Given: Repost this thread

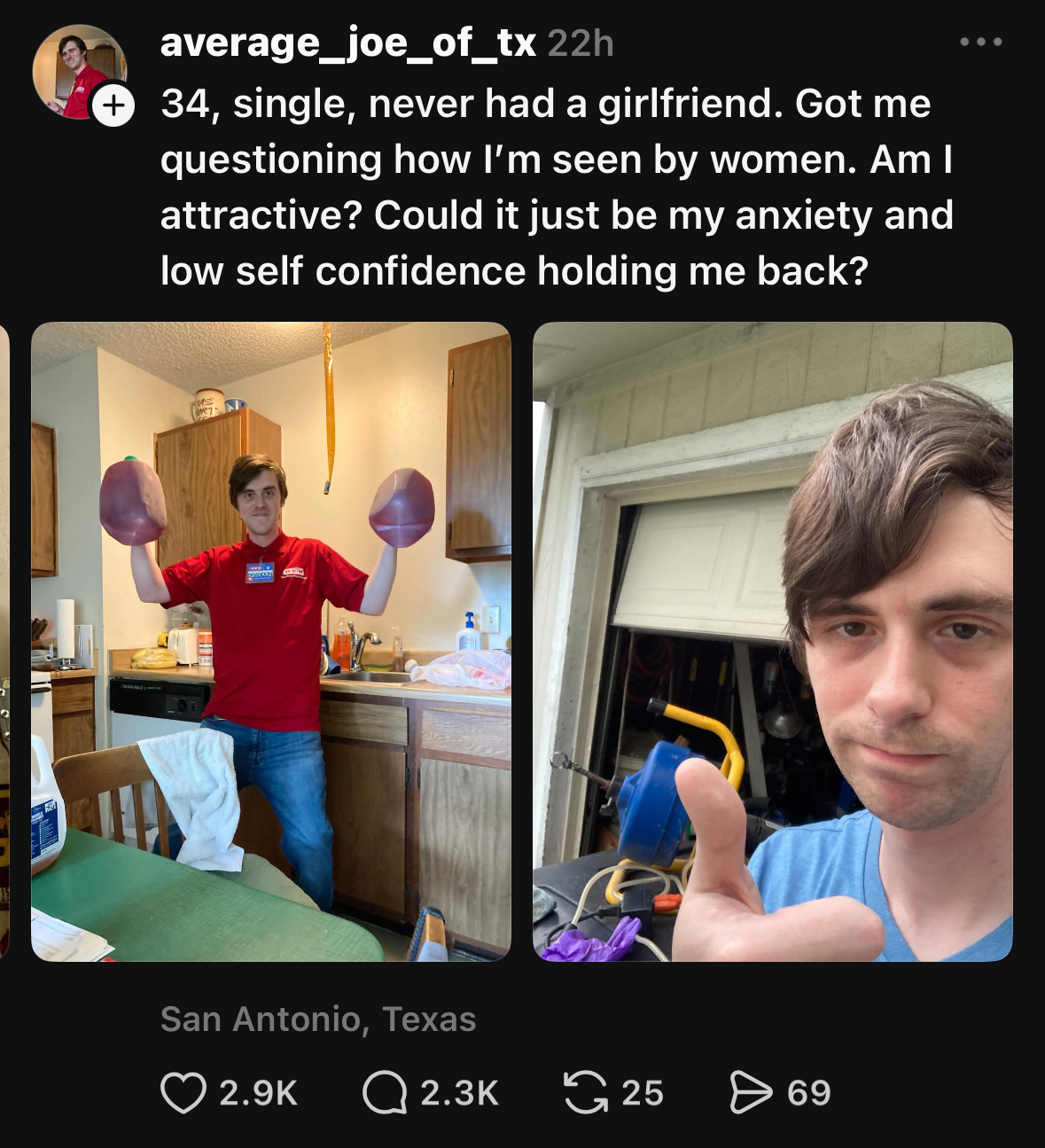Looking at the screenshot, I should (x=586, y=1092).
